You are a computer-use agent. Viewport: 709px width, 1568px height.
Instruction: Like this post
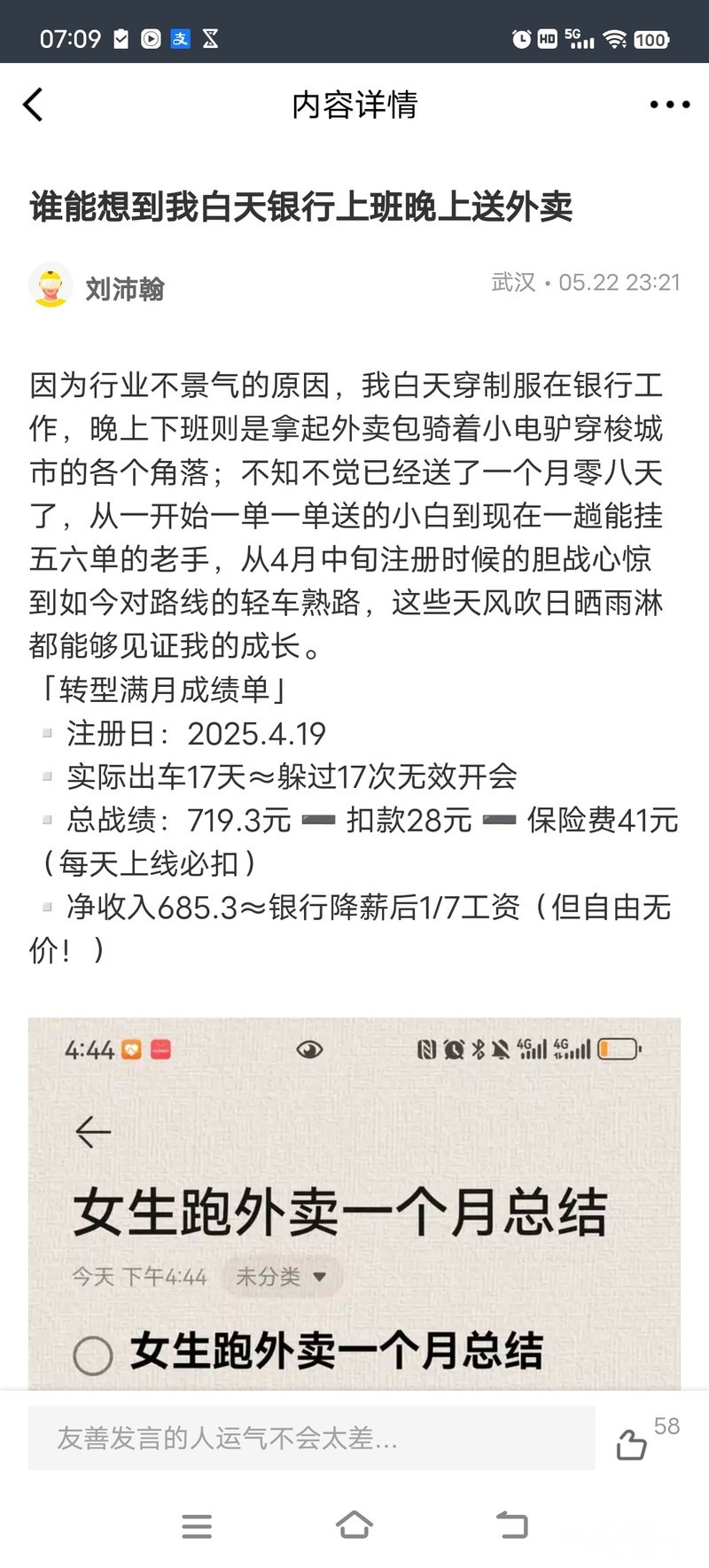pyautogui.click(x=632, y=1445)
